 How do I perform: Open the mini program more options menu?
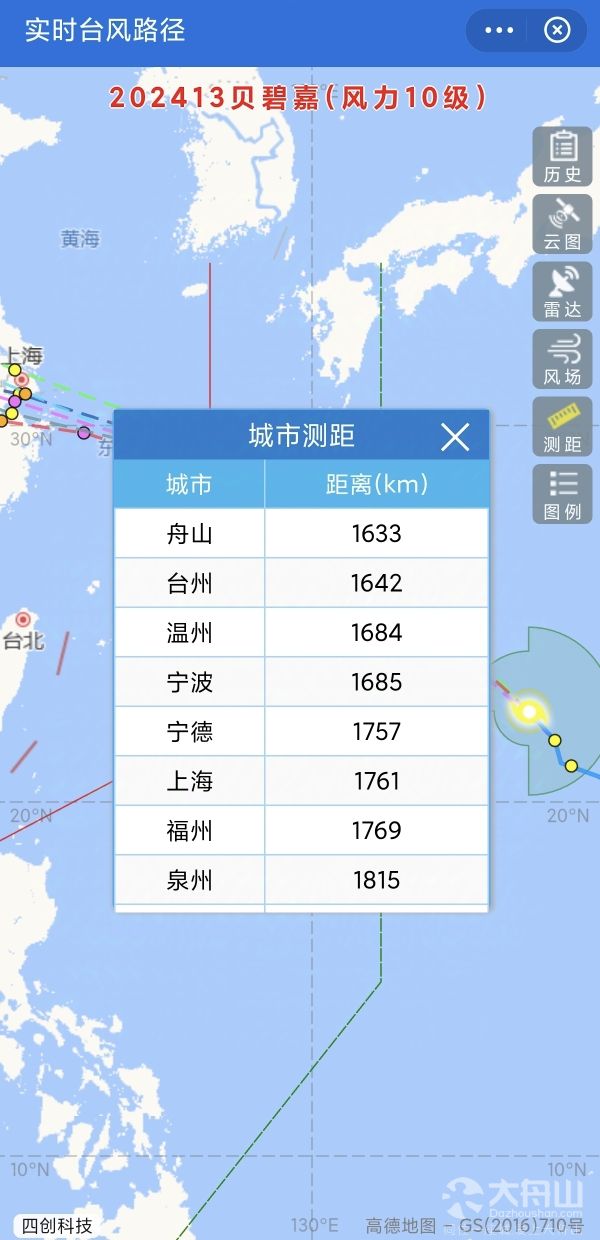click(499, 31)
